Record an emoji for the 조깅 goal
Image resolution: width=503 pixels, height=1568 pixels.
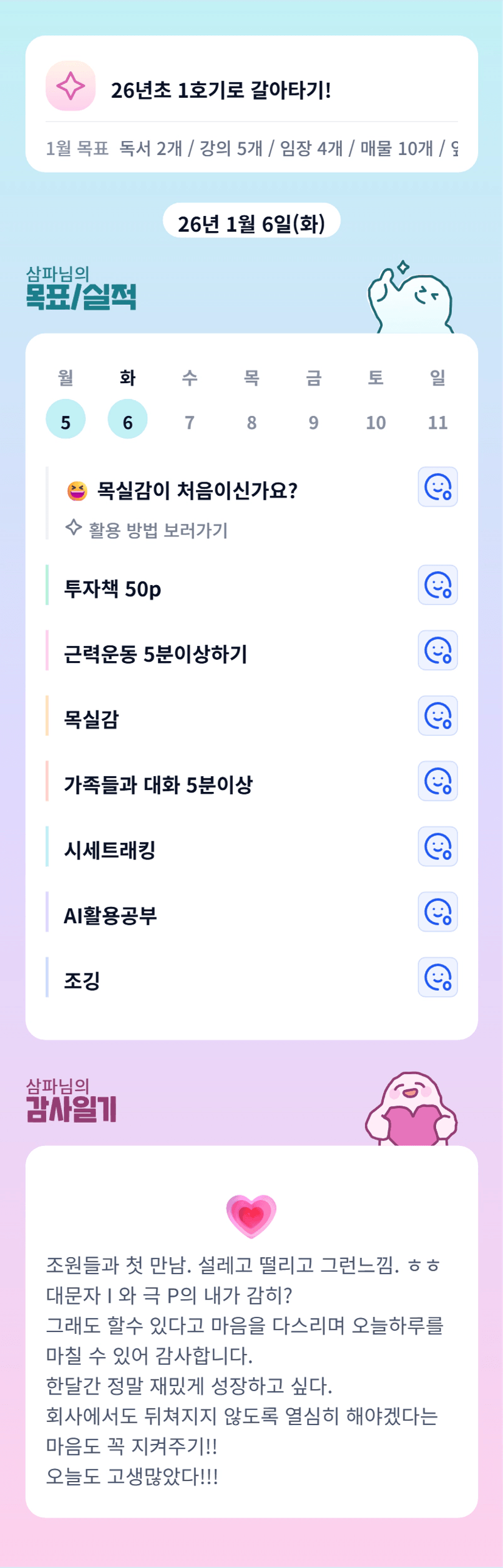(437, 977)
